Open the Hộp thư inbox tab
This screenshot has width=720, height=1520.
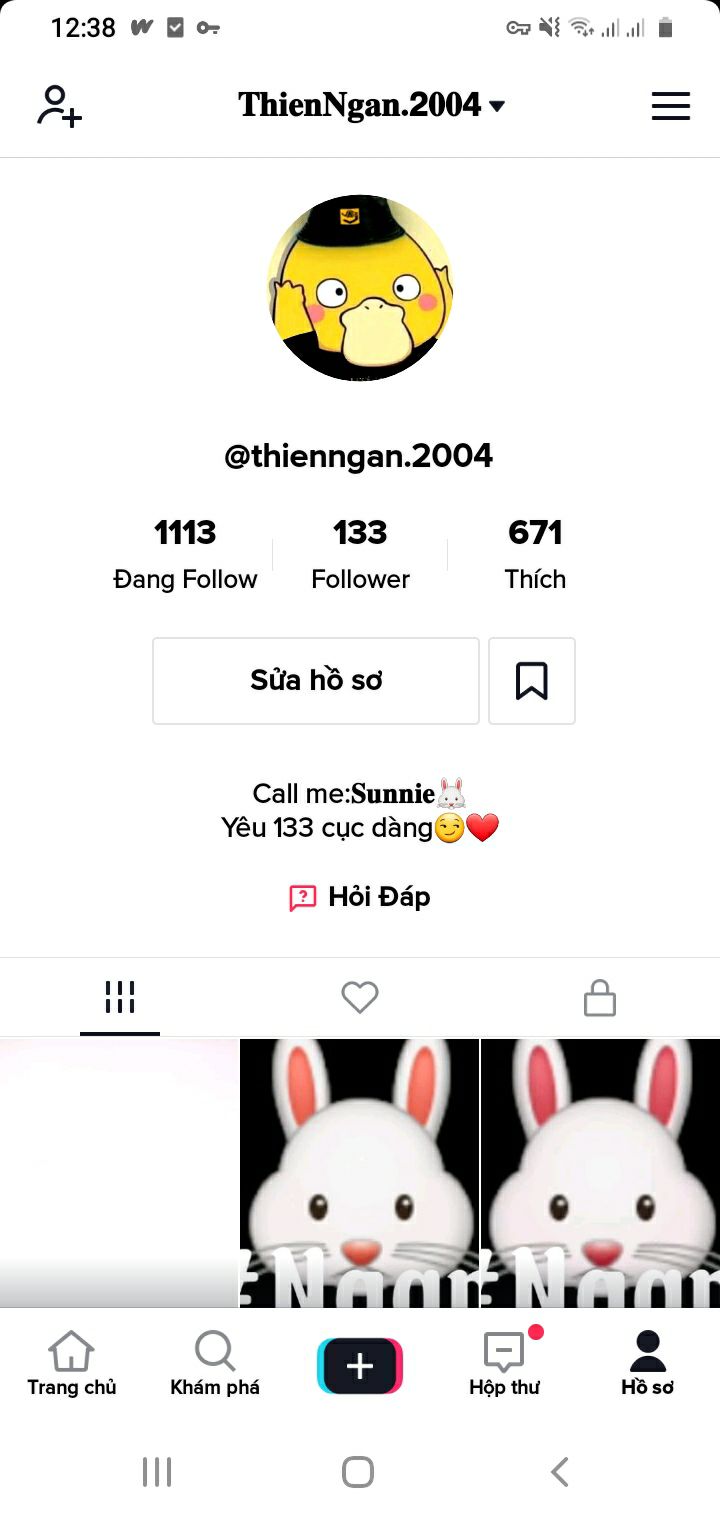click(504, 1364)
